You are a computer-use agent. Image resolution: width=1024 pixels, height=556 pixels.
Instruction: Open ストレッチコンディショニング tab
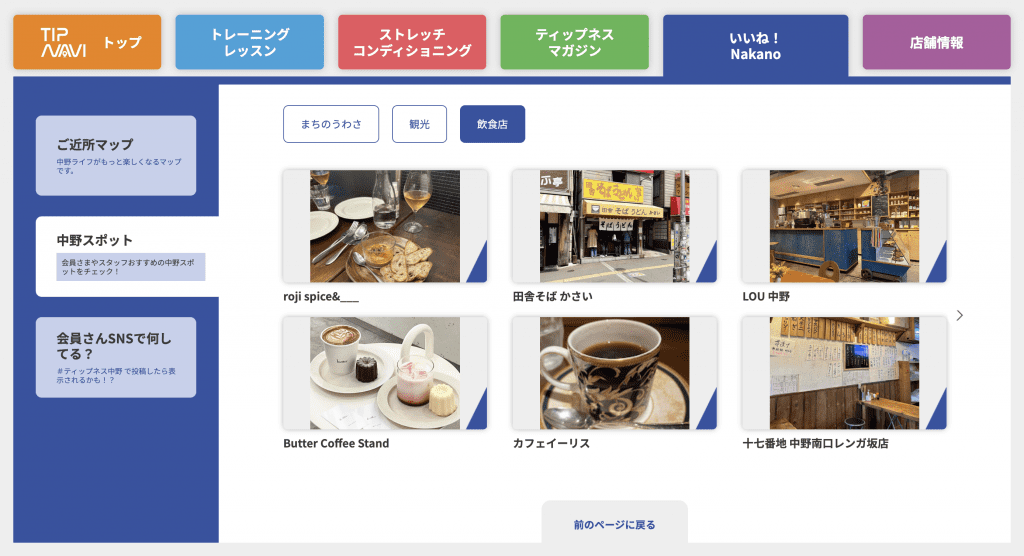411,42
